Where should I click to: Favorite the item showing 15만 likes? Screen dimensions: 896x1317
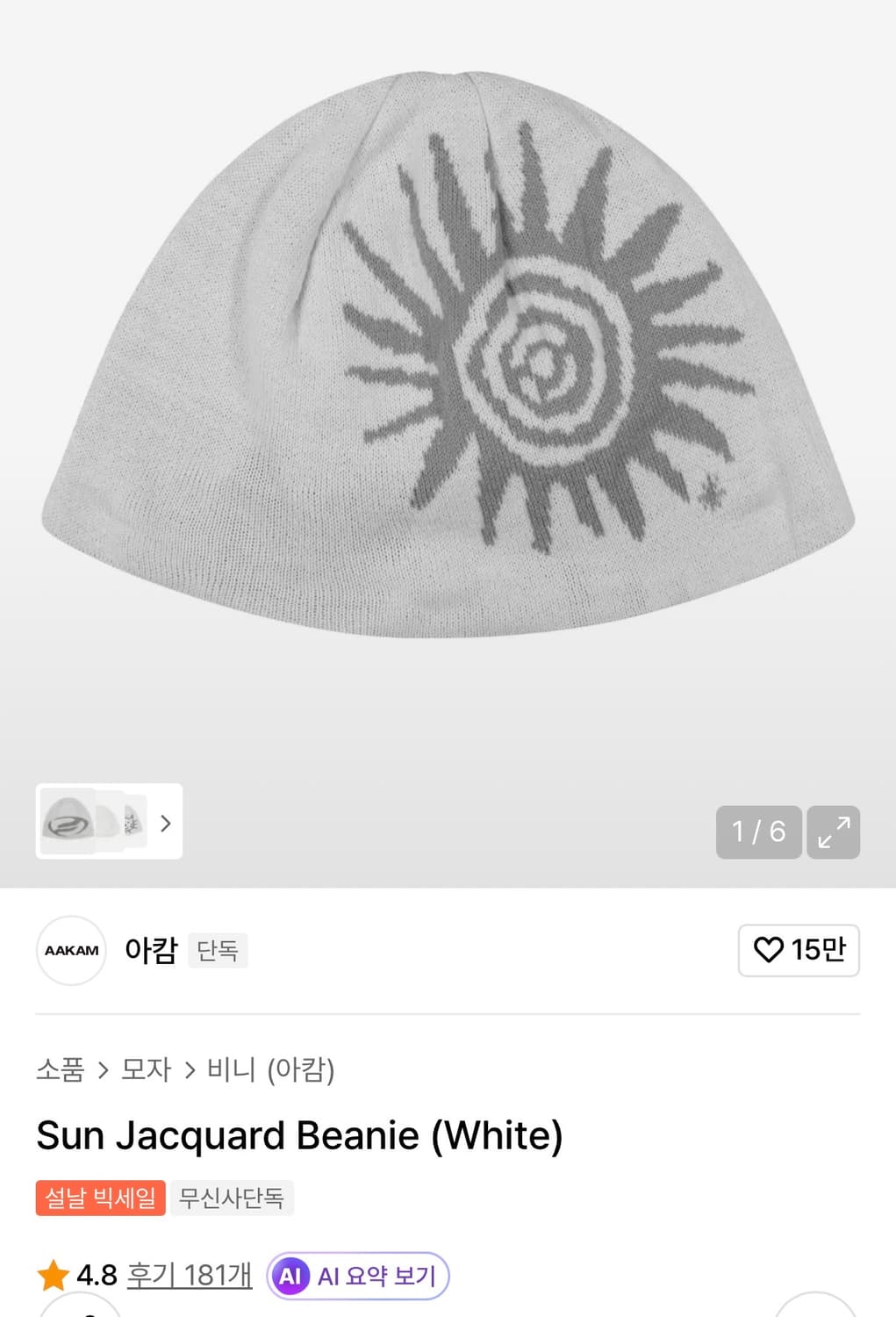[x=798, y=951]
